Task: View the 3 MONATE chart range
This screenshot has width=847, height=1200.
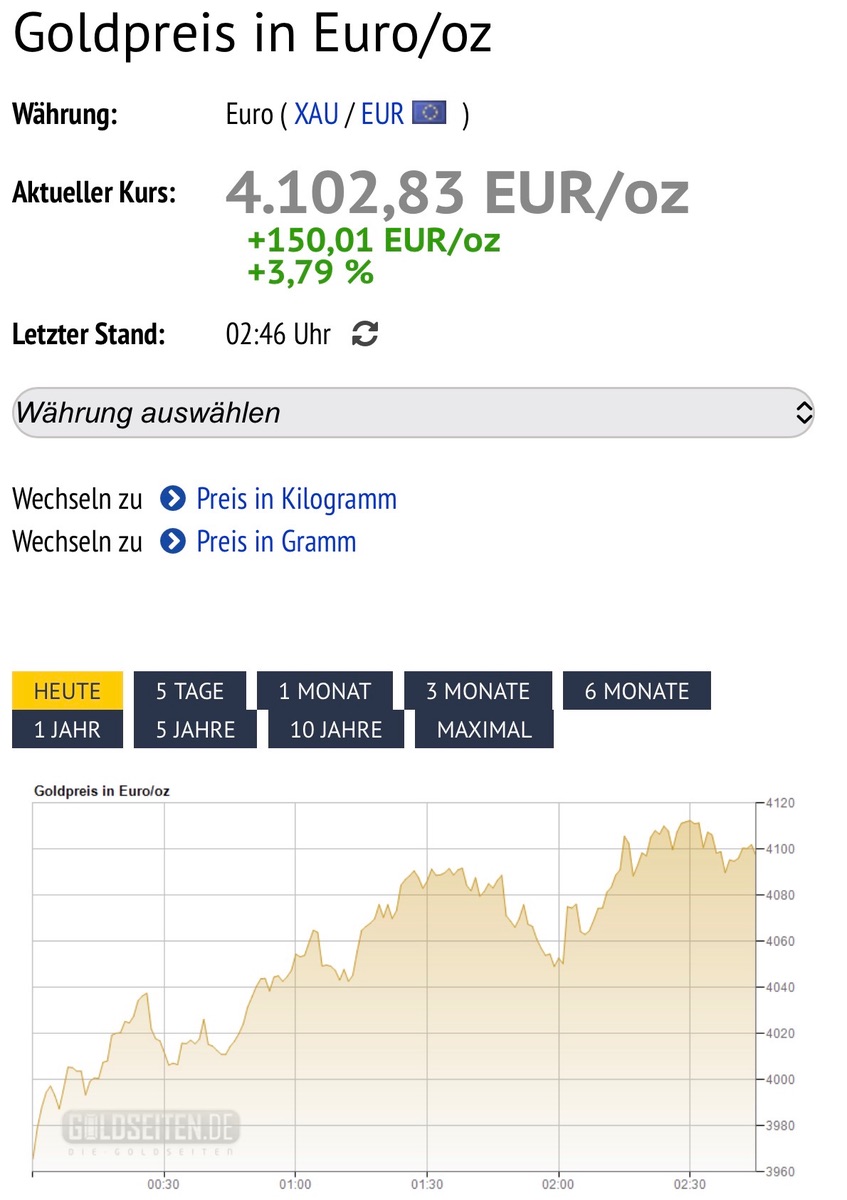Action: click(x=477, y=691)
